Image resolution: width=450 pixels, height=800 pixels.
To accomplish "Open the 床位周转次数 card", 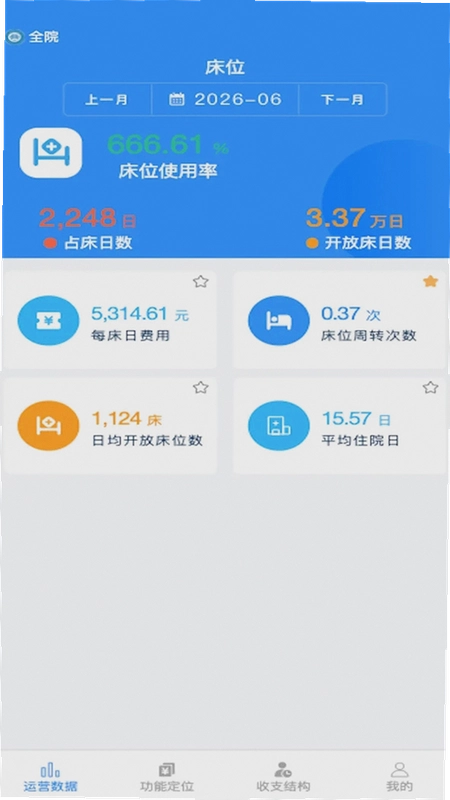I will (x=340, y=320).
